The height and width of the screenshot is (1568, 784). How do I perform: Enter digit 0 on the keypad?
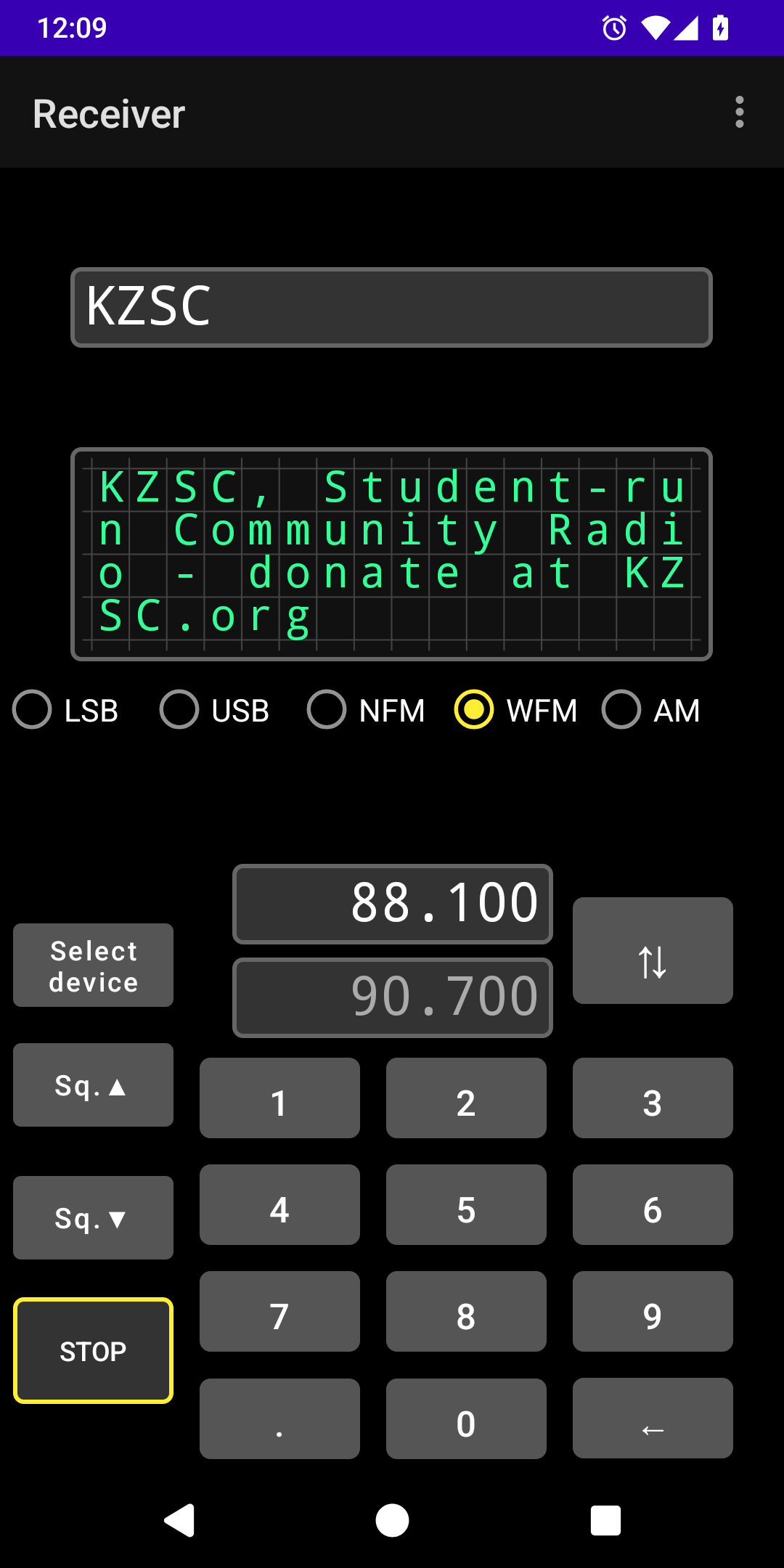[x=466, y=1418]
